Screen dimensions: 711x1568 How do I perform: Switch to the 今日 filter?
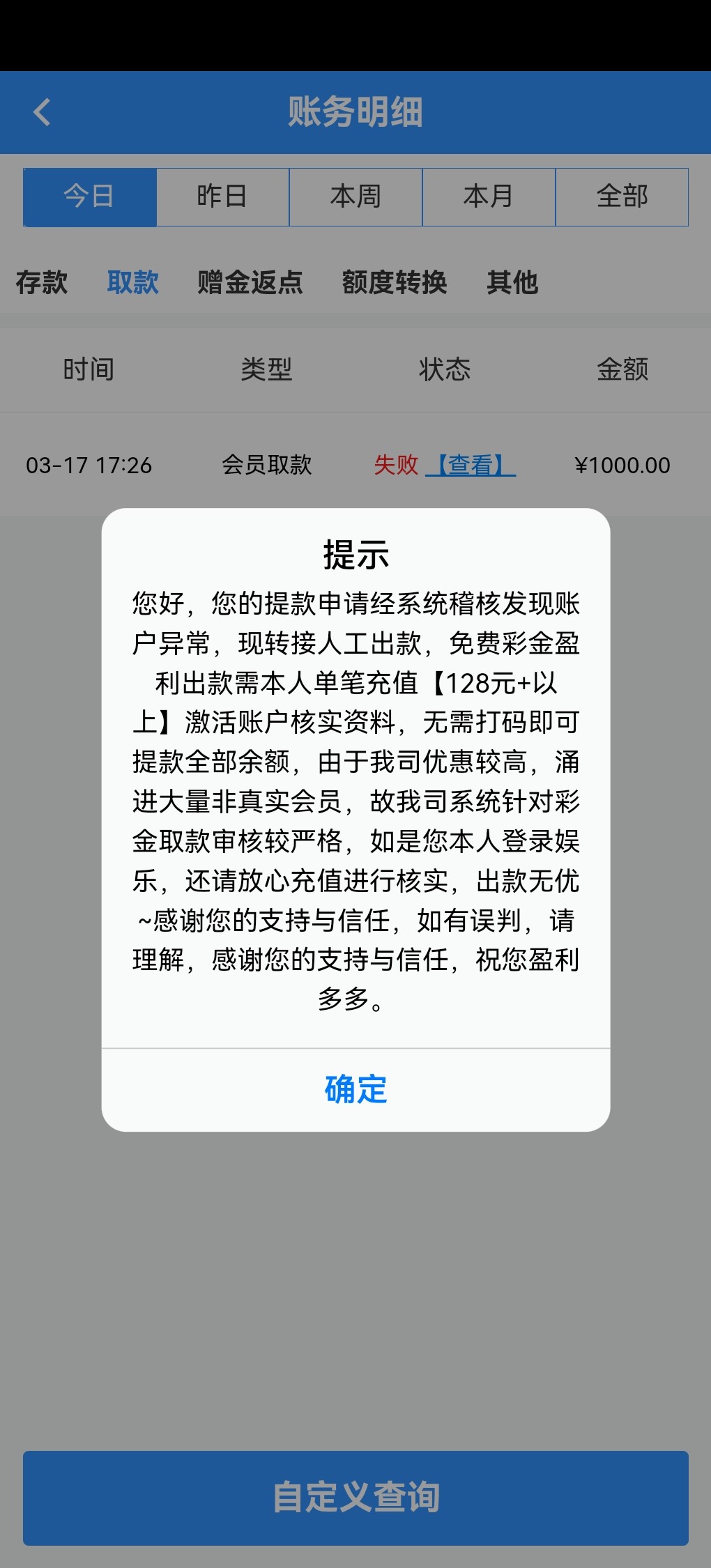89,197
